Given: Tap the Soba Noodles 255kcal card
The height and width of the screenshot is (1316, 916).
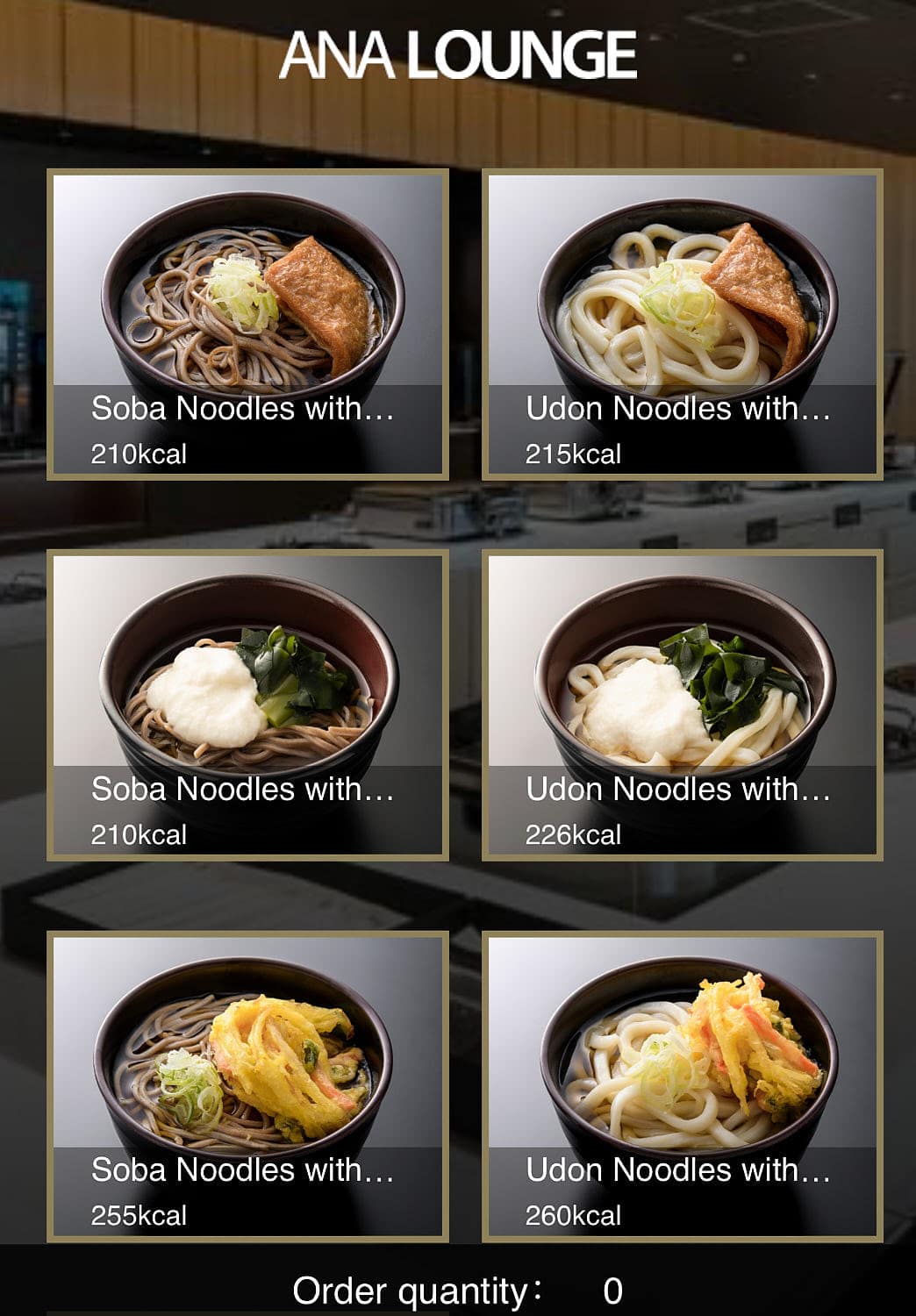Looking at the screenshot, I should [247, 1085].
